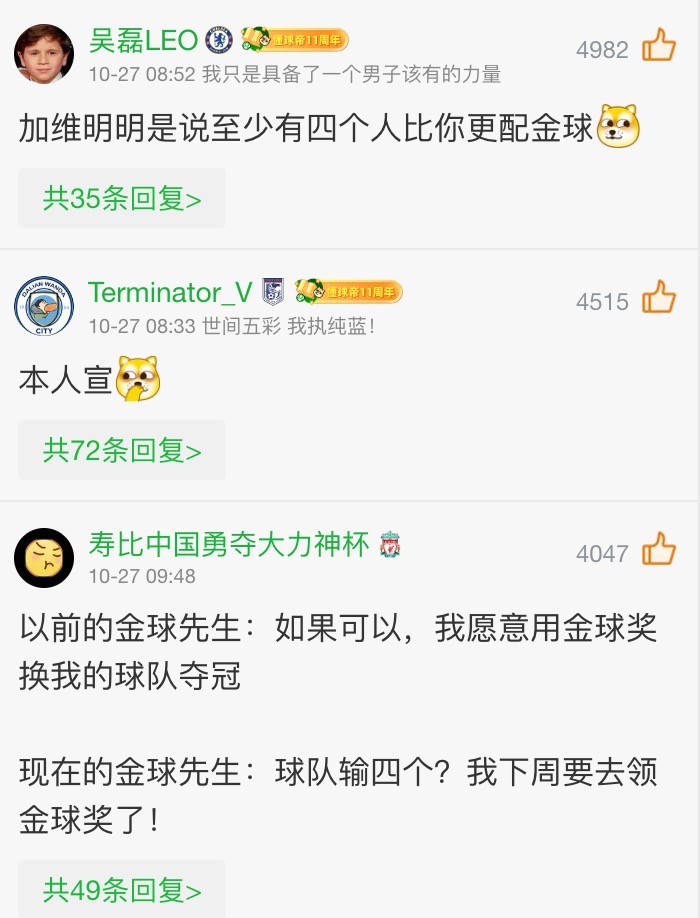Expand the 共35条回复 replies
The image size is (700, 918).
(122, 198)
